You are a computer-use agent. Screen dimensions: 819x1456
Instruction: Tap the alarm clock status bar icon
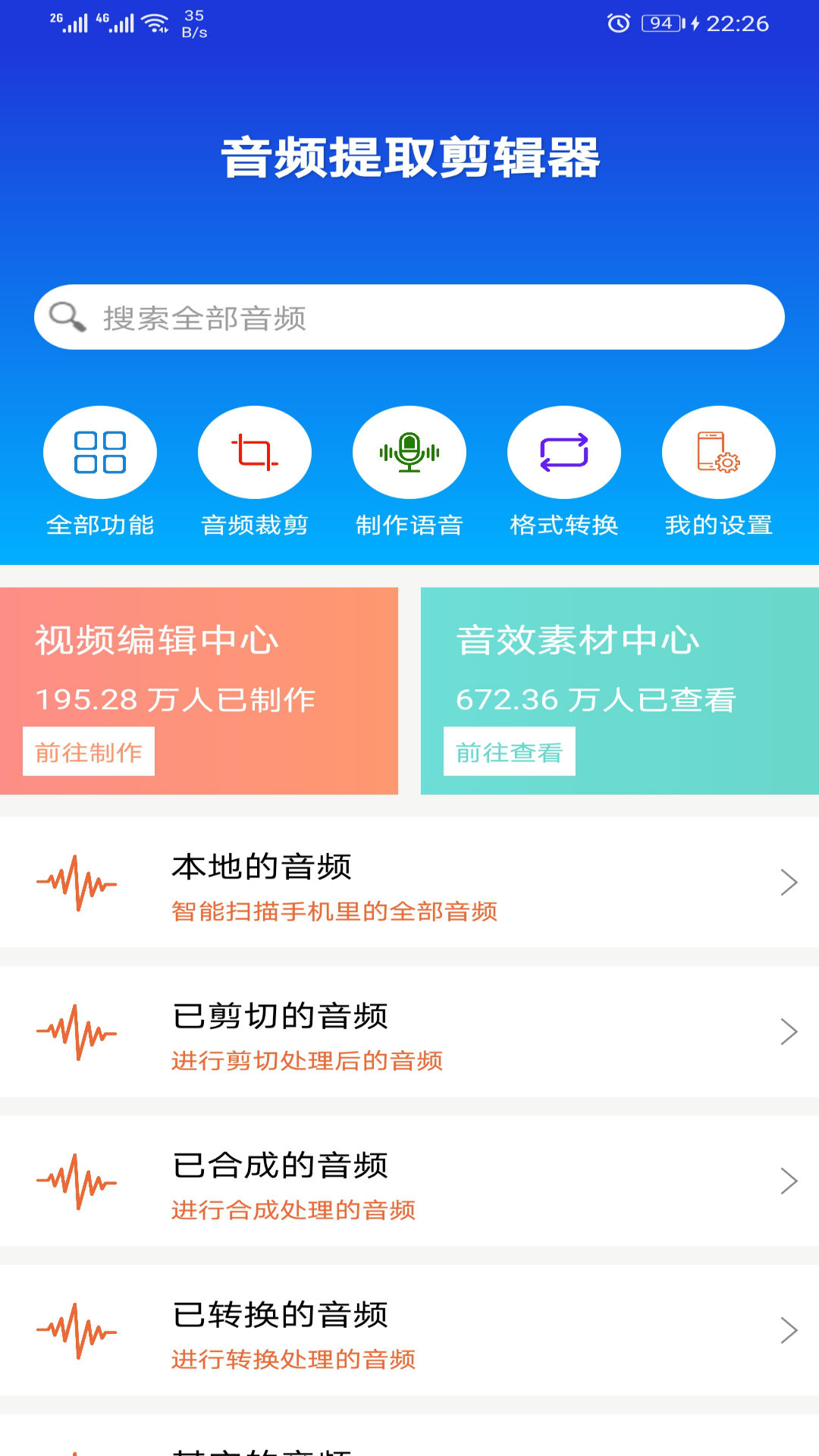pyautogui.click(x=620, y=23)
